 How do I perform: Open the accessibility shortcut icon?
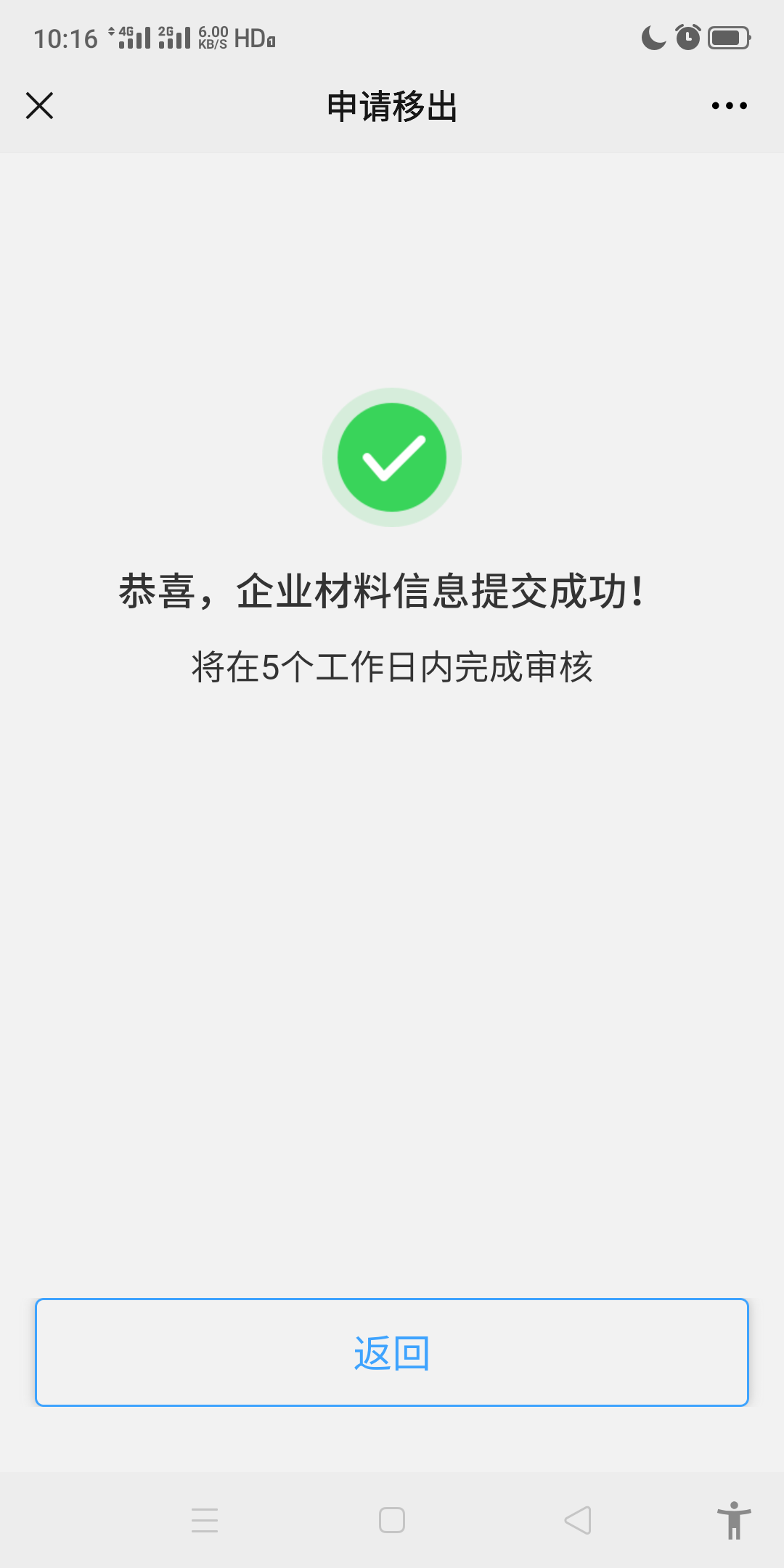[x=734, y=1520]
